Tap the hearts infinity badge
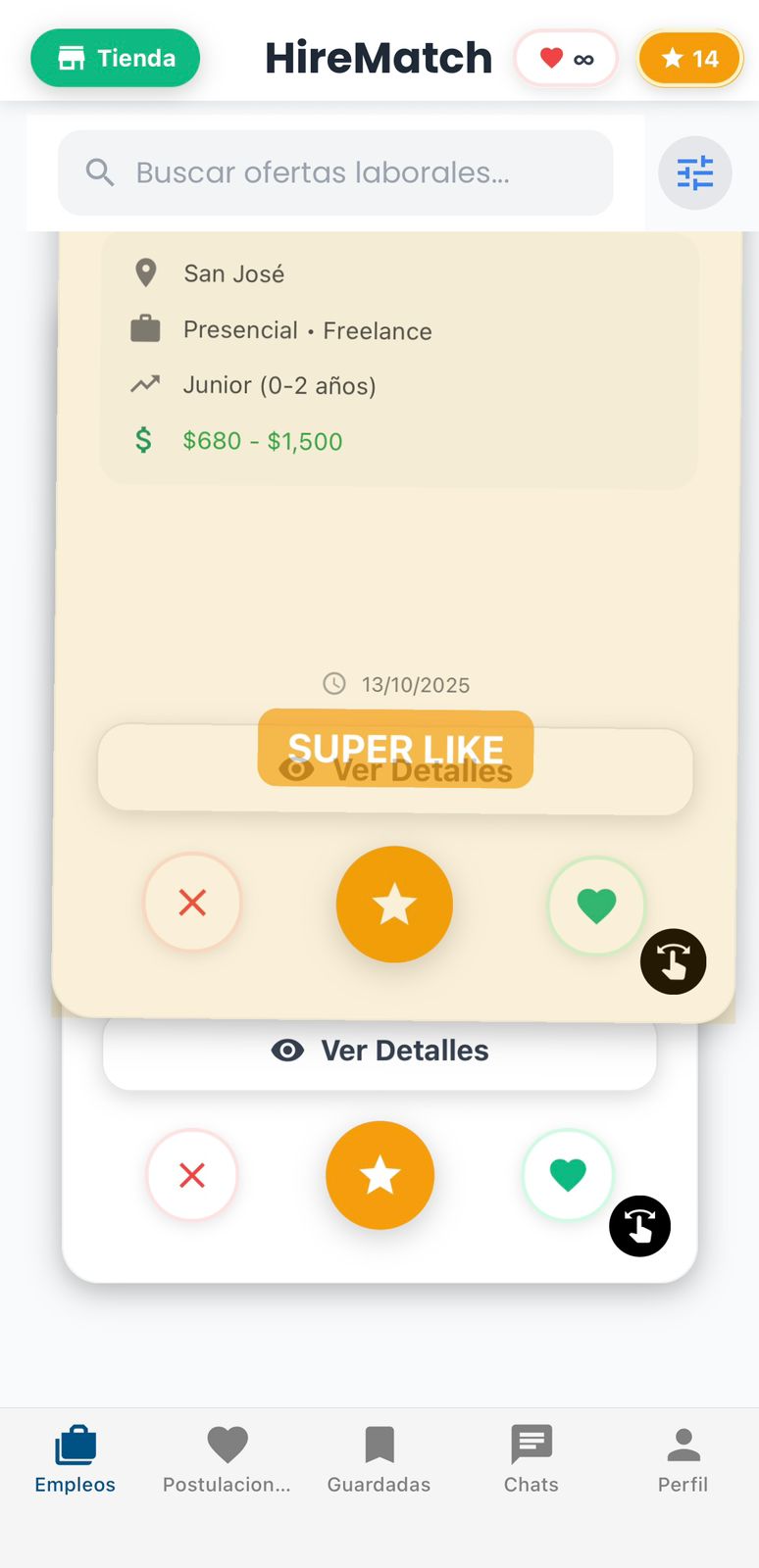 click(x=566, y=59)
